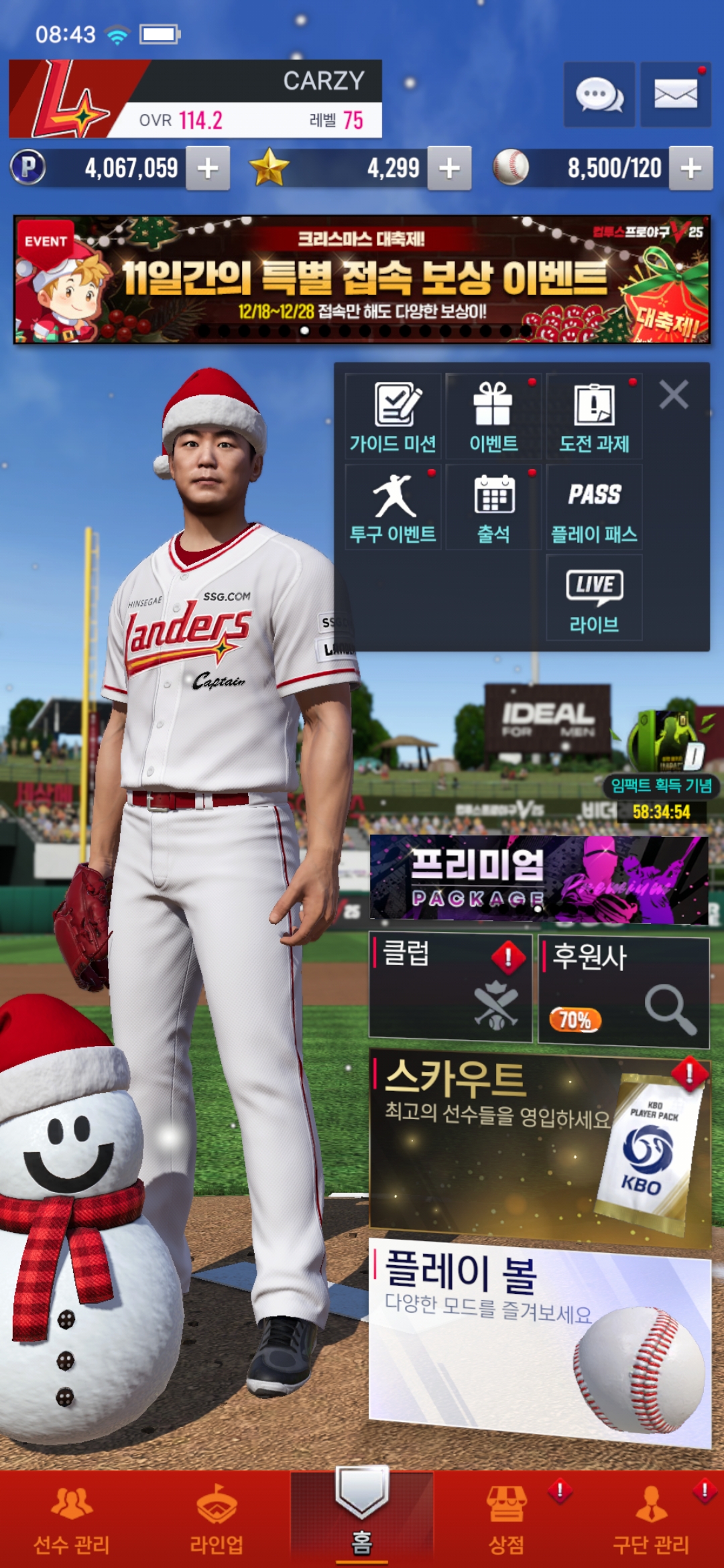Recharge baseballs with plus button
Viewport: 724px width, 1568px height.
click(690, 168)
